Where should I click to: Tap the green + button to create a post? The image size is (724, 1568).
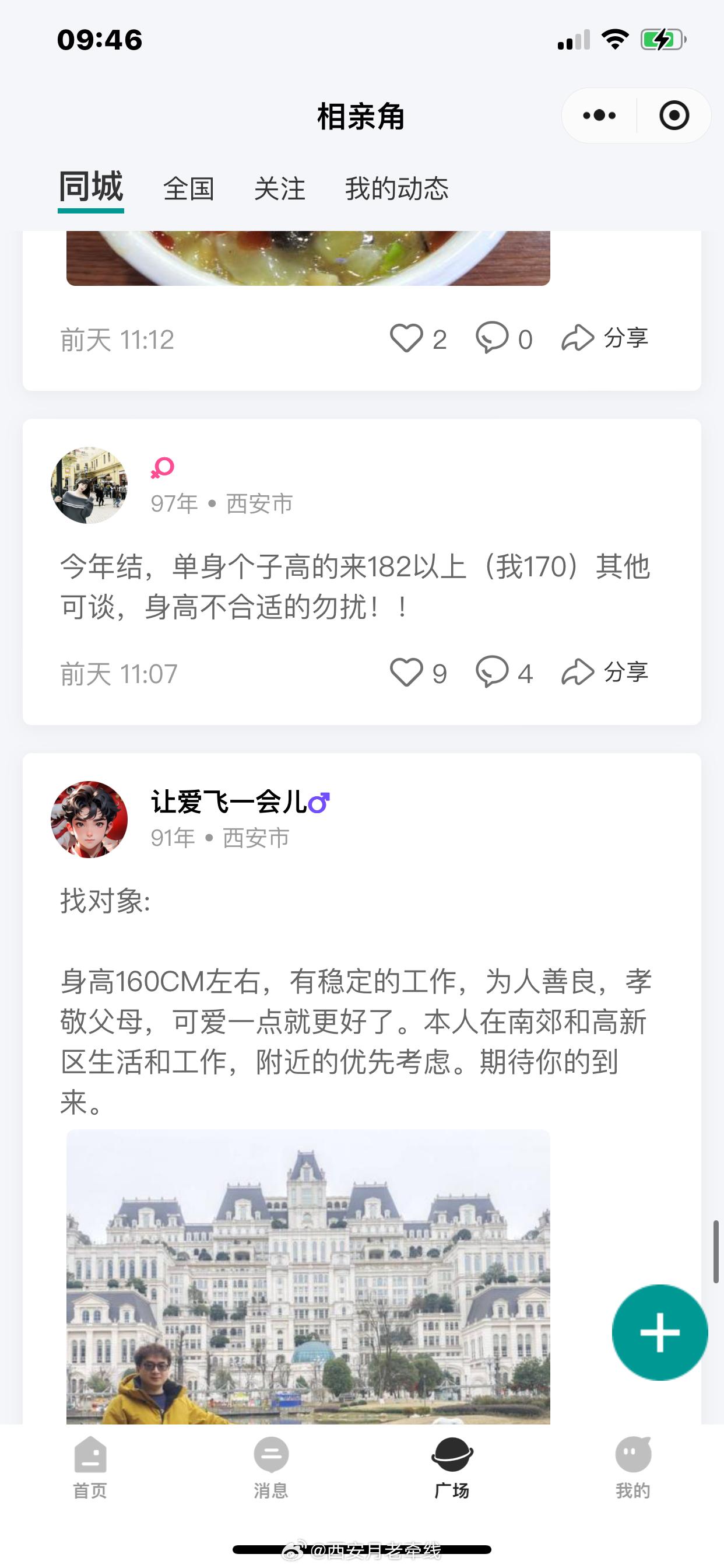659,1332
